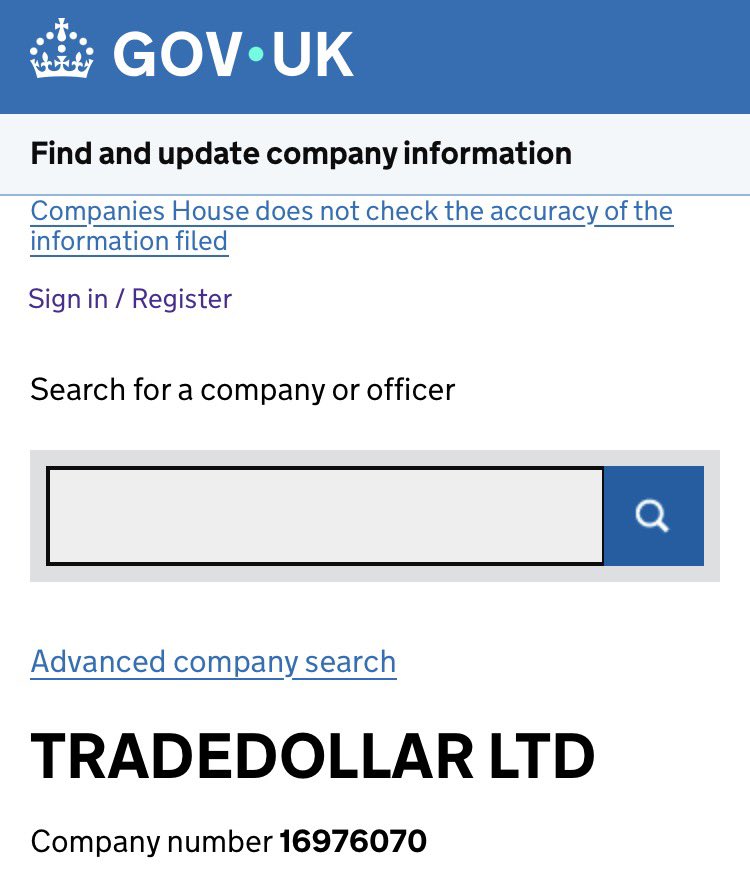Open Find and update company information
This screenshot has height=893, width=750.
pyautogui.click(x=301, y=154)
